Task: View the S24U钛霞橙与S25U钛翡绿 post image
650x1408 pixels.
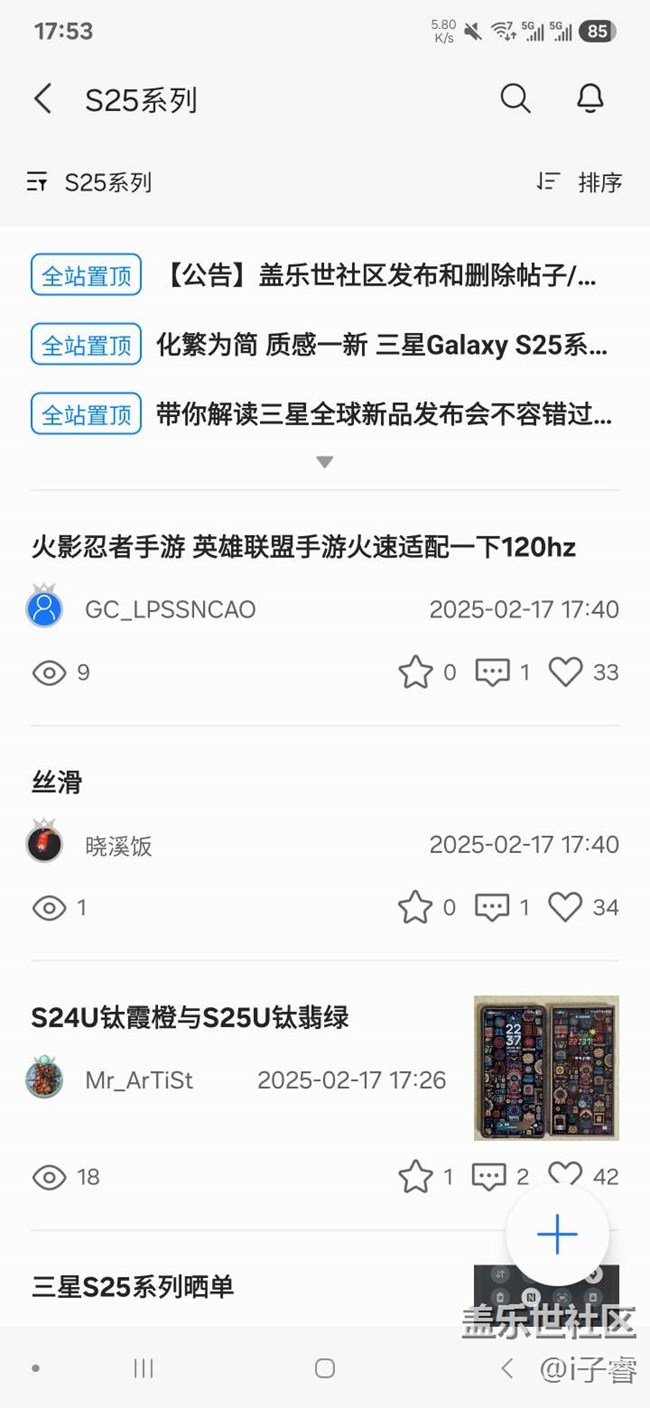Action: 546,1067
